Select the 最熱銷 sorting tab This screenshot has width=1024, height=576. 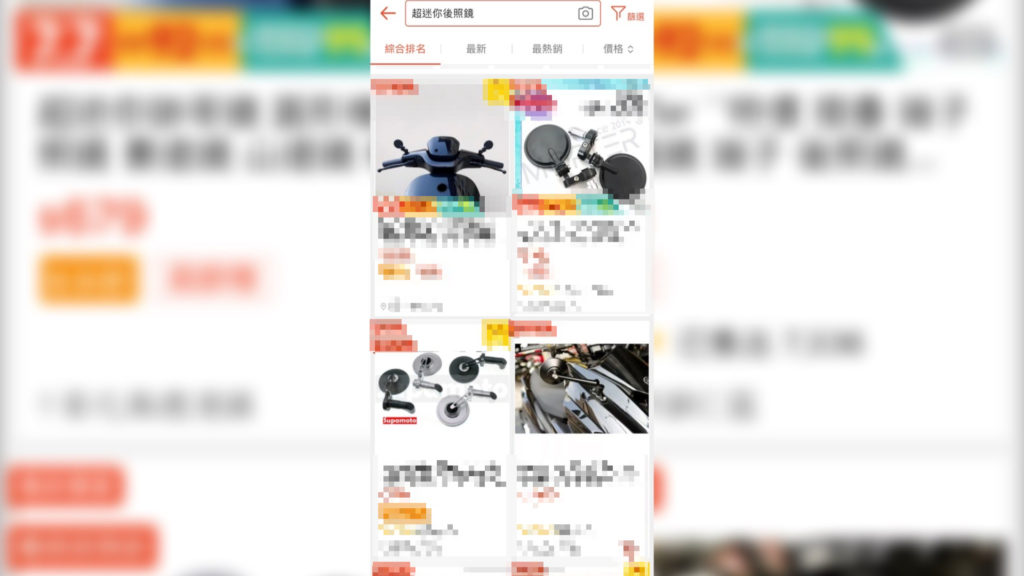tap(547, 49)
